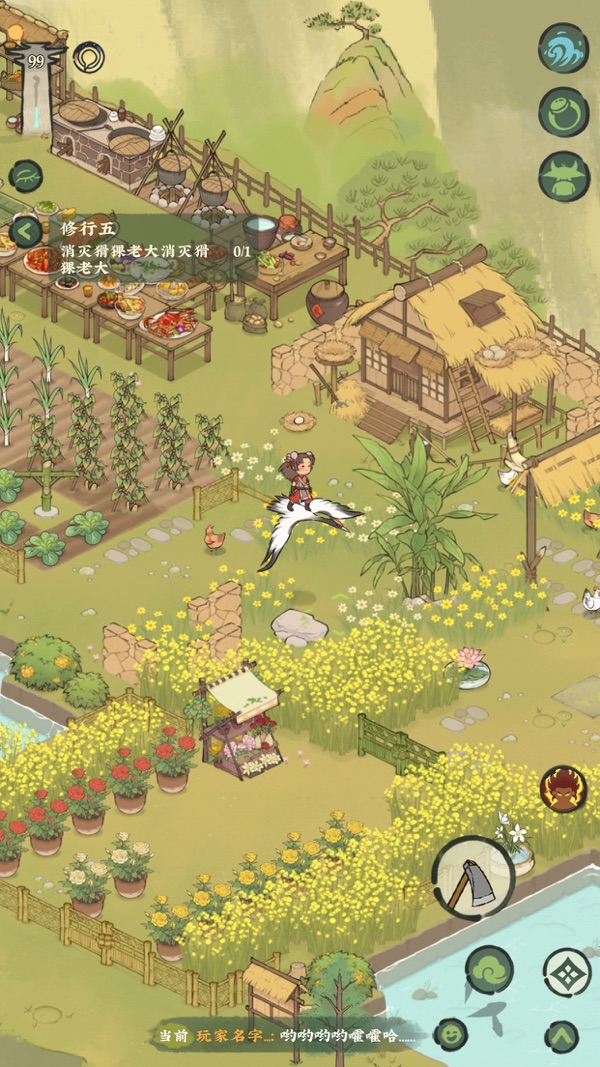Tap the diamond pattern action button
The height and width of the screenshot is (1067, 600).
(567, 971)
